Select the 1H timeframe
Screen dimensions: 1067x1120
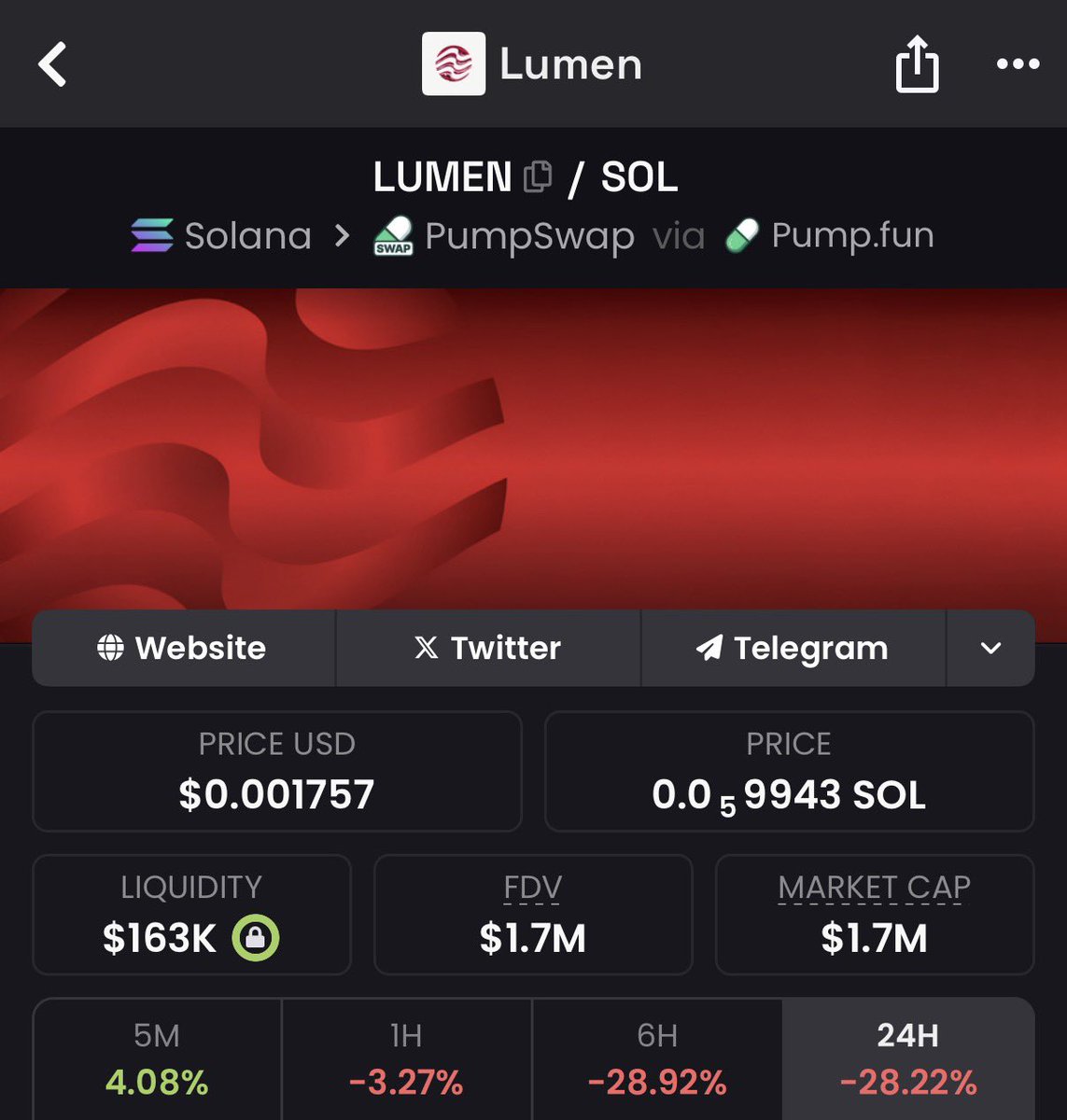406,1059
